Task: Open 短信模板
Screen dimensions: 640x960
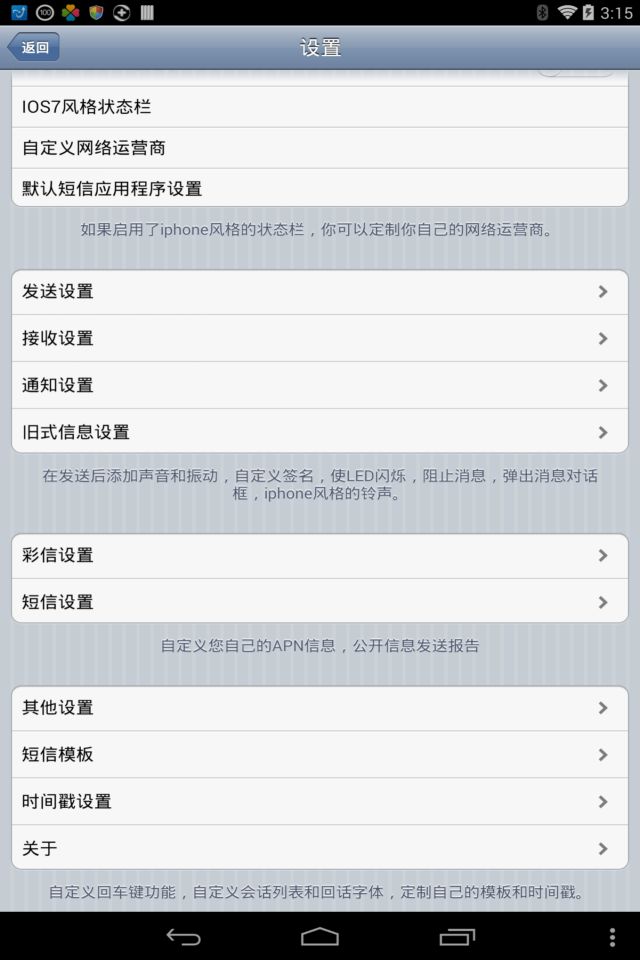Action: [x=320, y=755]
